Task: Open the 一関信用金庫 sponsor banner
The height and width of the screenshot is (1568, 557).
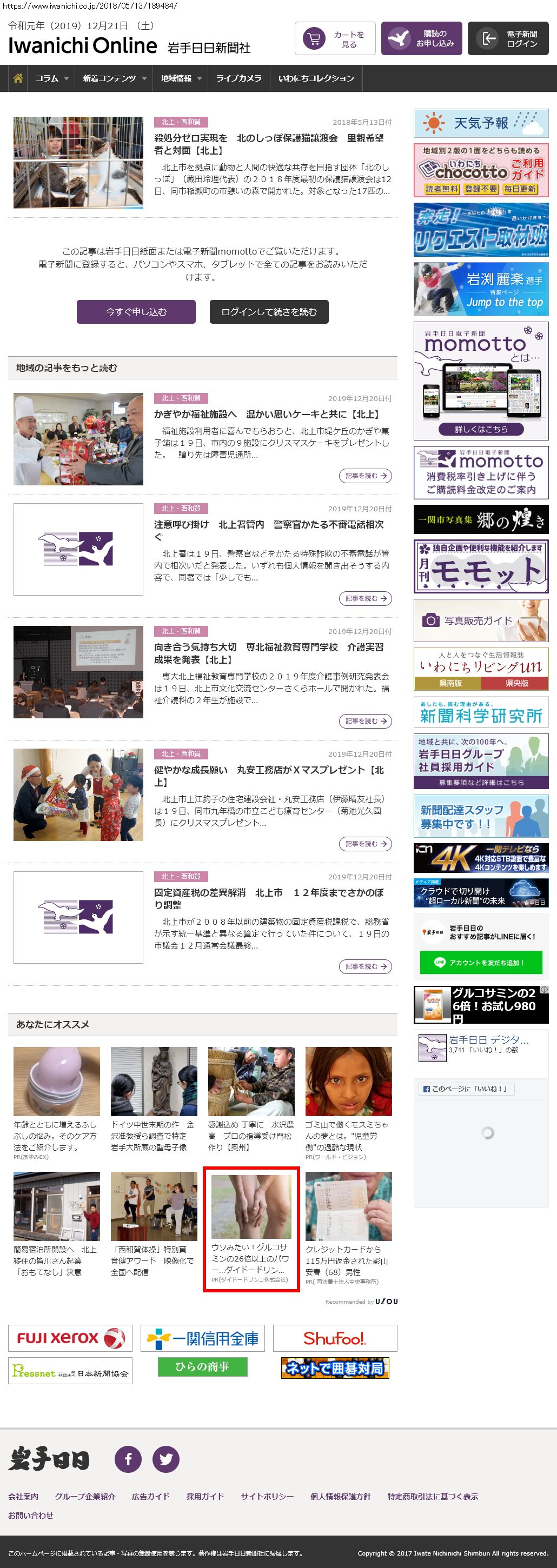Action: click(x=203, y=1338)
